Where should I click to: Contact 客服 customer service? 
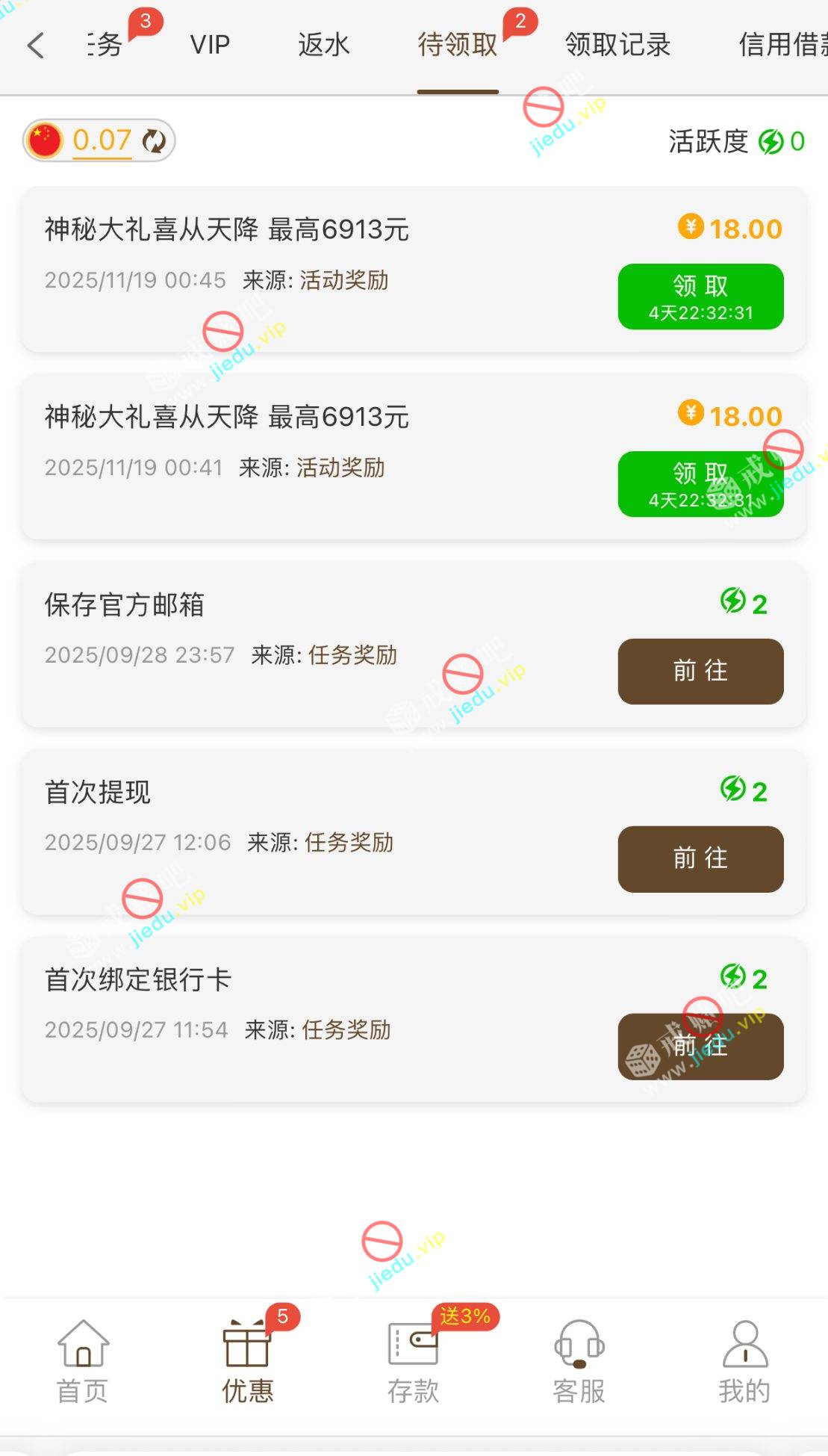[x=579, y=1362]
